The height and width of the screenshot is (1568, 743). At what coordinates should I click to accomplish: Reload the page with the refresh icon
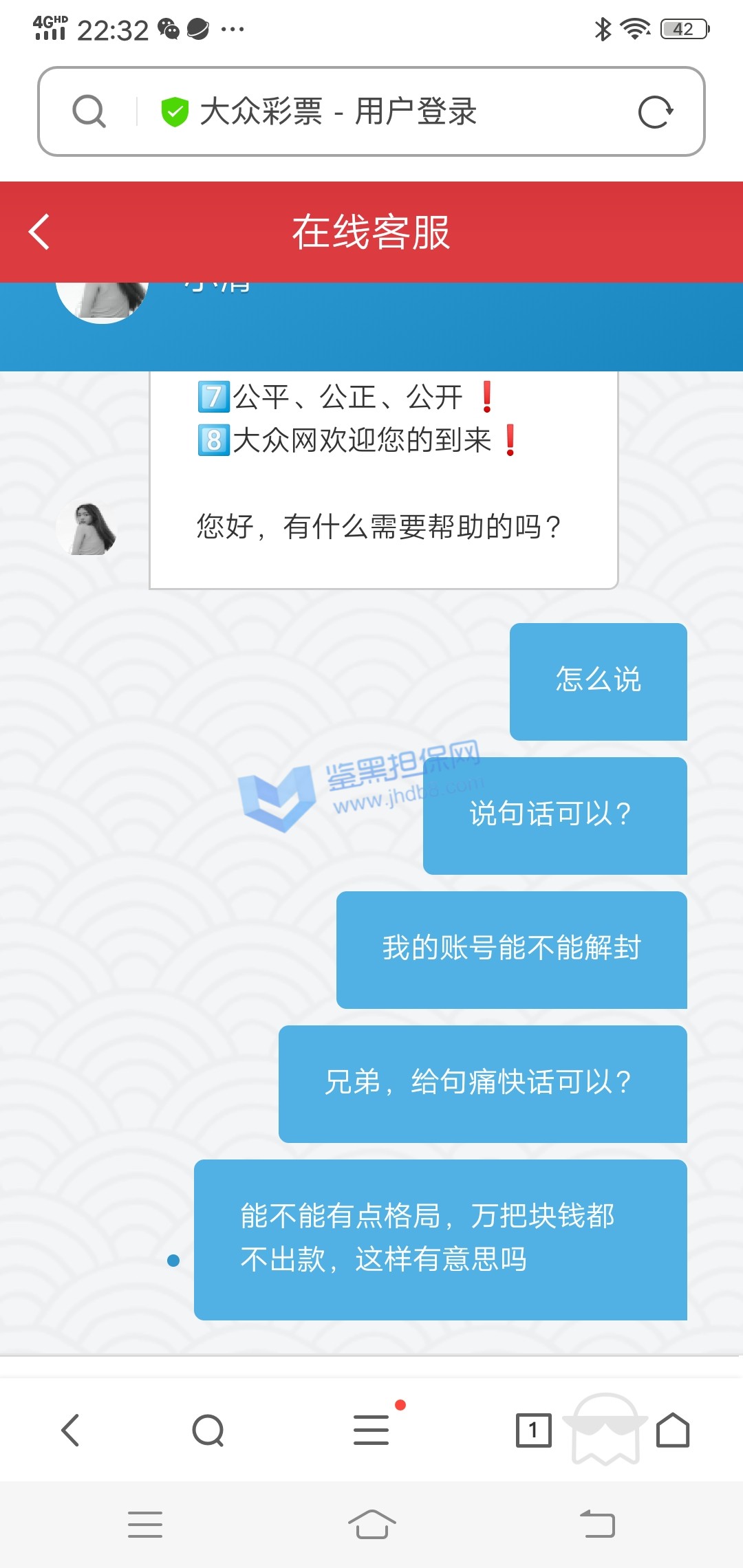(654, 111)
